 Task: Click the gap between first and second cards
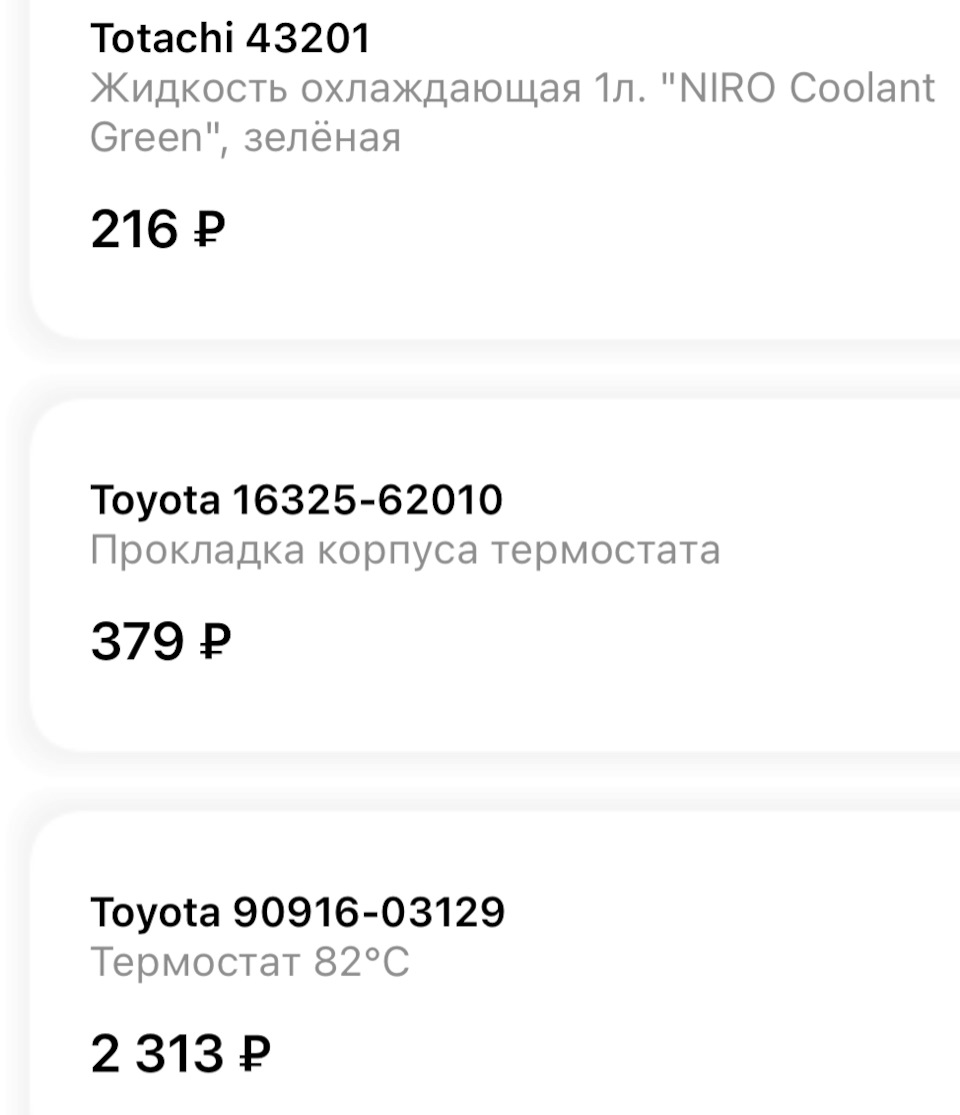pyautogui.click(x=480, y=365)
